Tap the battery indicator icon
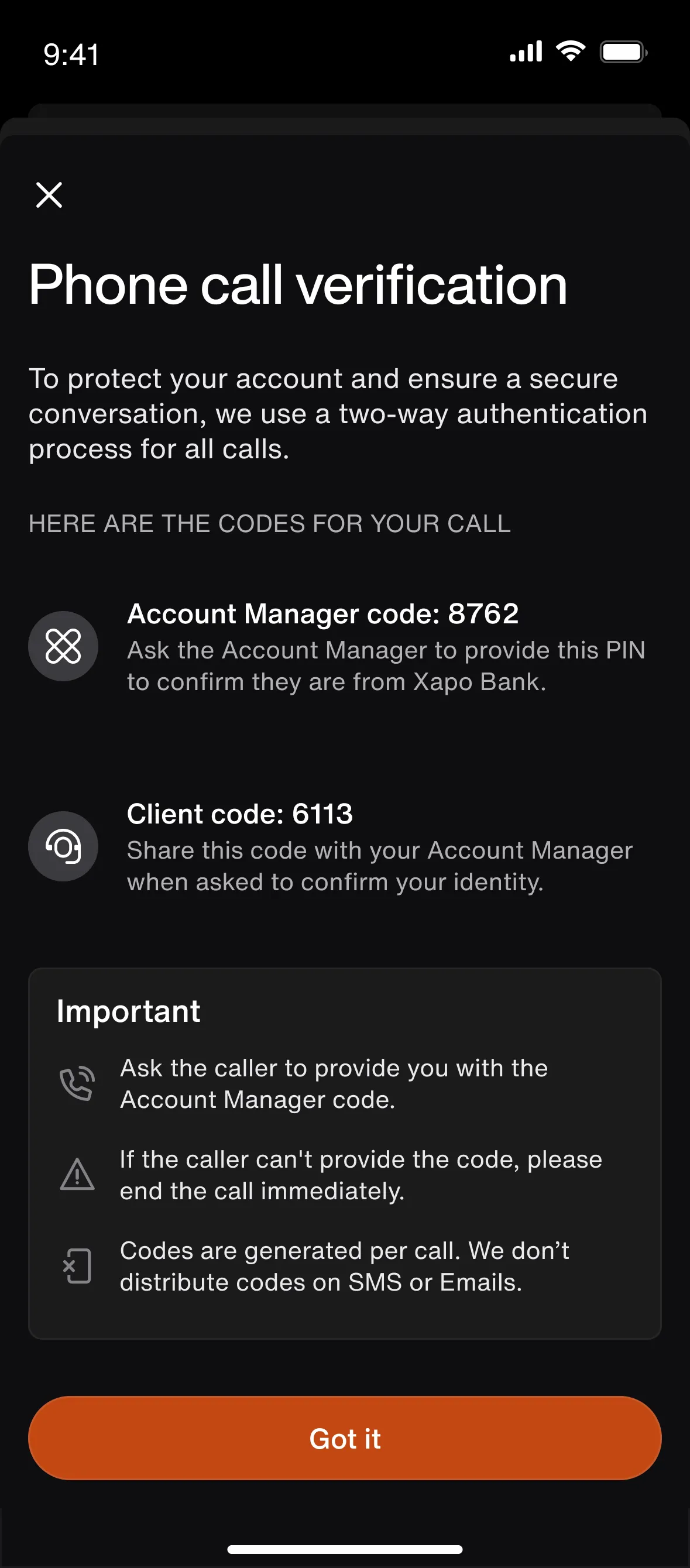This screenshot has height=1568, width=690. [622, 53]
